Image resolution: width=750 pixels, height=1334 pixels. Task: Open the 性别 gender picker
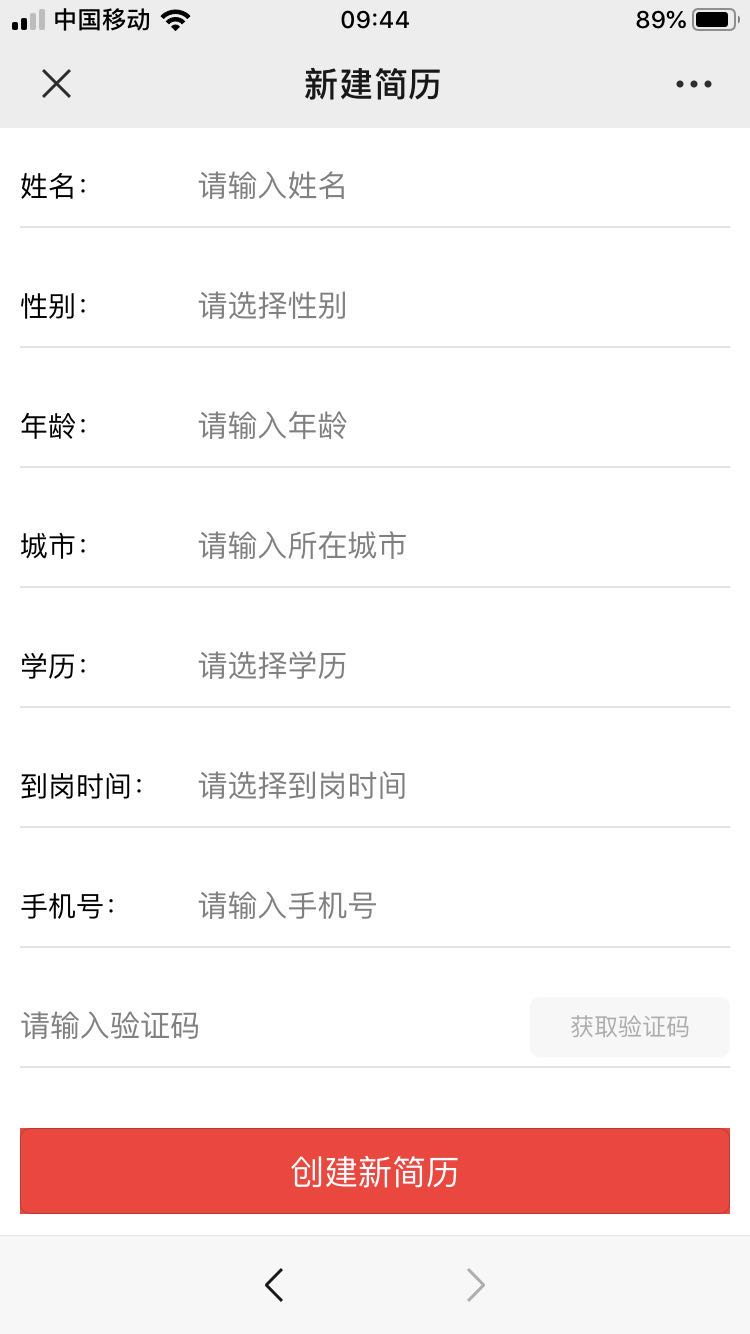[460, 306]
